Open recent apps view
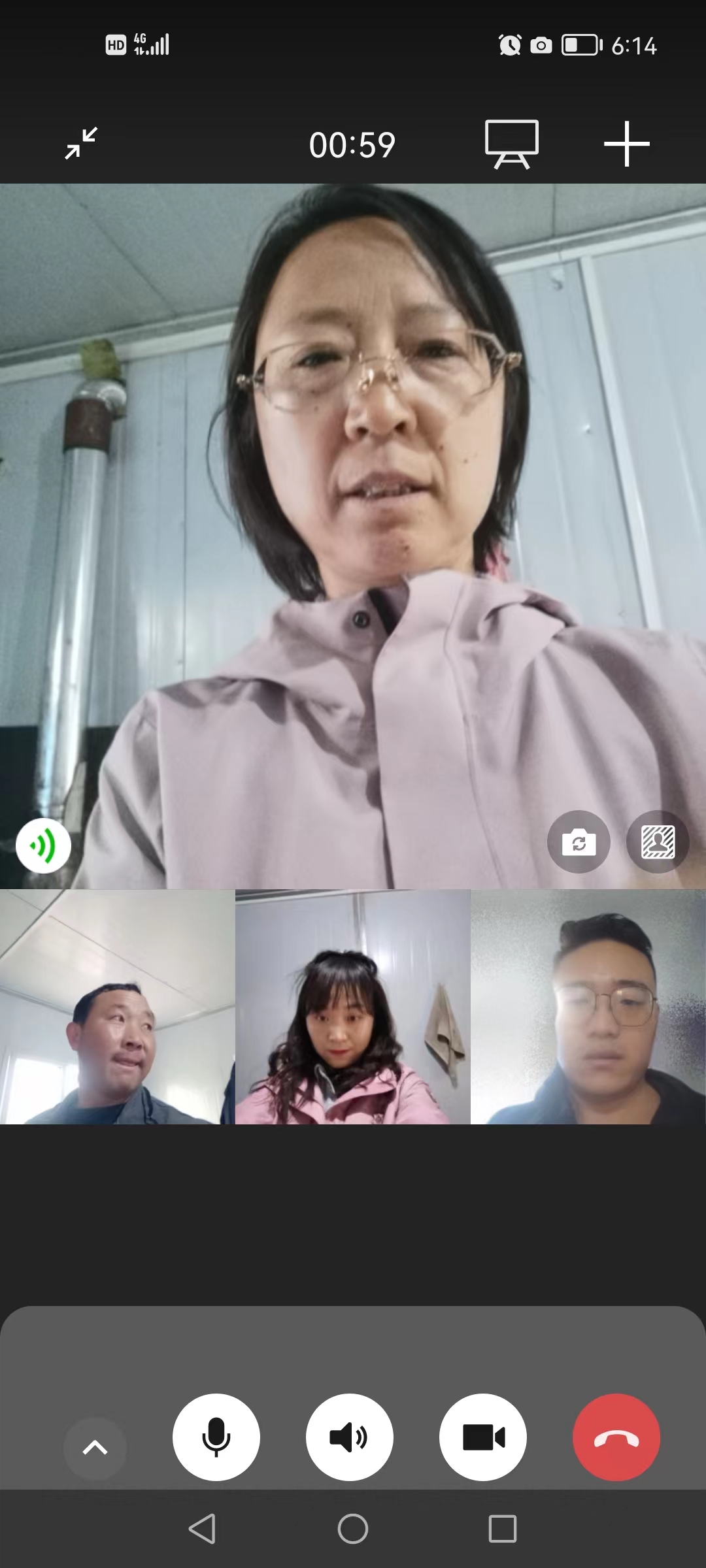This screenshot has width=706, height=1568. point(502,1529)
